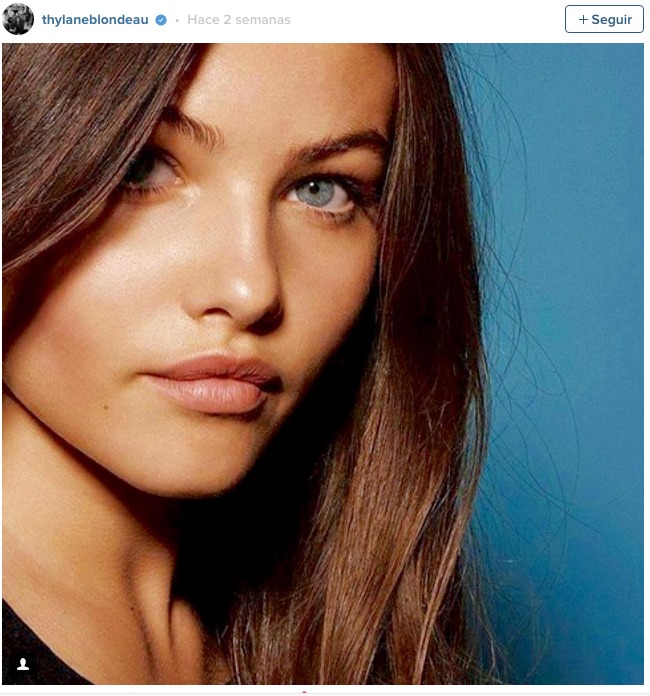Open the posted photo
This screenshot has height=696, width=650.
323,364
